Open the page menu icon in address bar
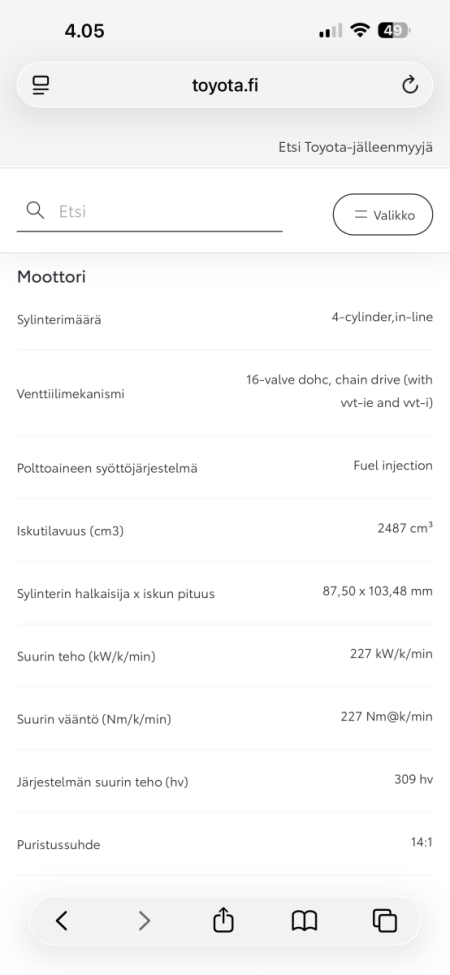 pos(41,85)
